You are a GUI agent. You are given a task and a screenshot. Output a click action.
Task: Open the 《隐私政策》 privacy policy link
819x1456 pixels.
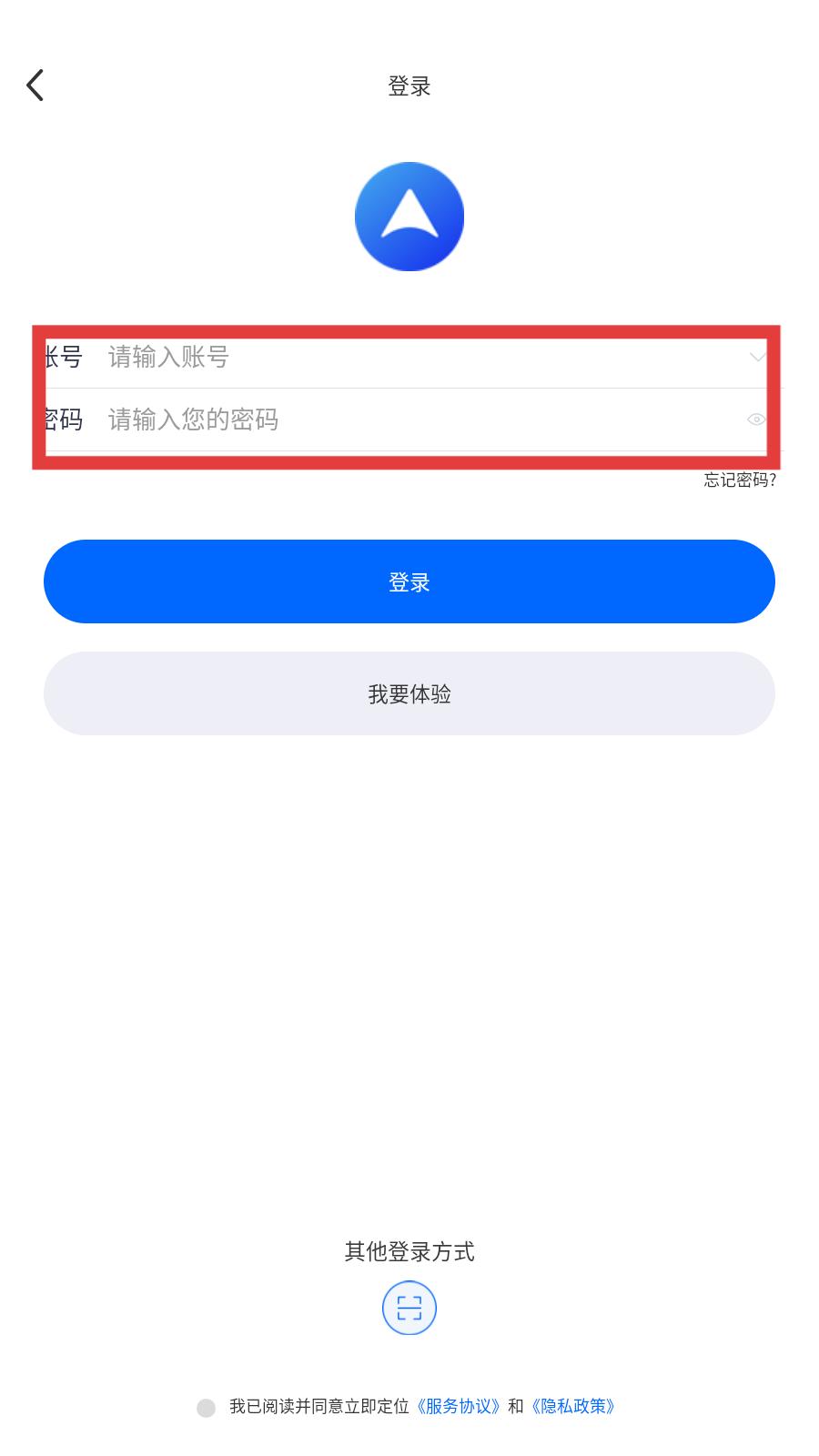click(x=573, y=1407)
